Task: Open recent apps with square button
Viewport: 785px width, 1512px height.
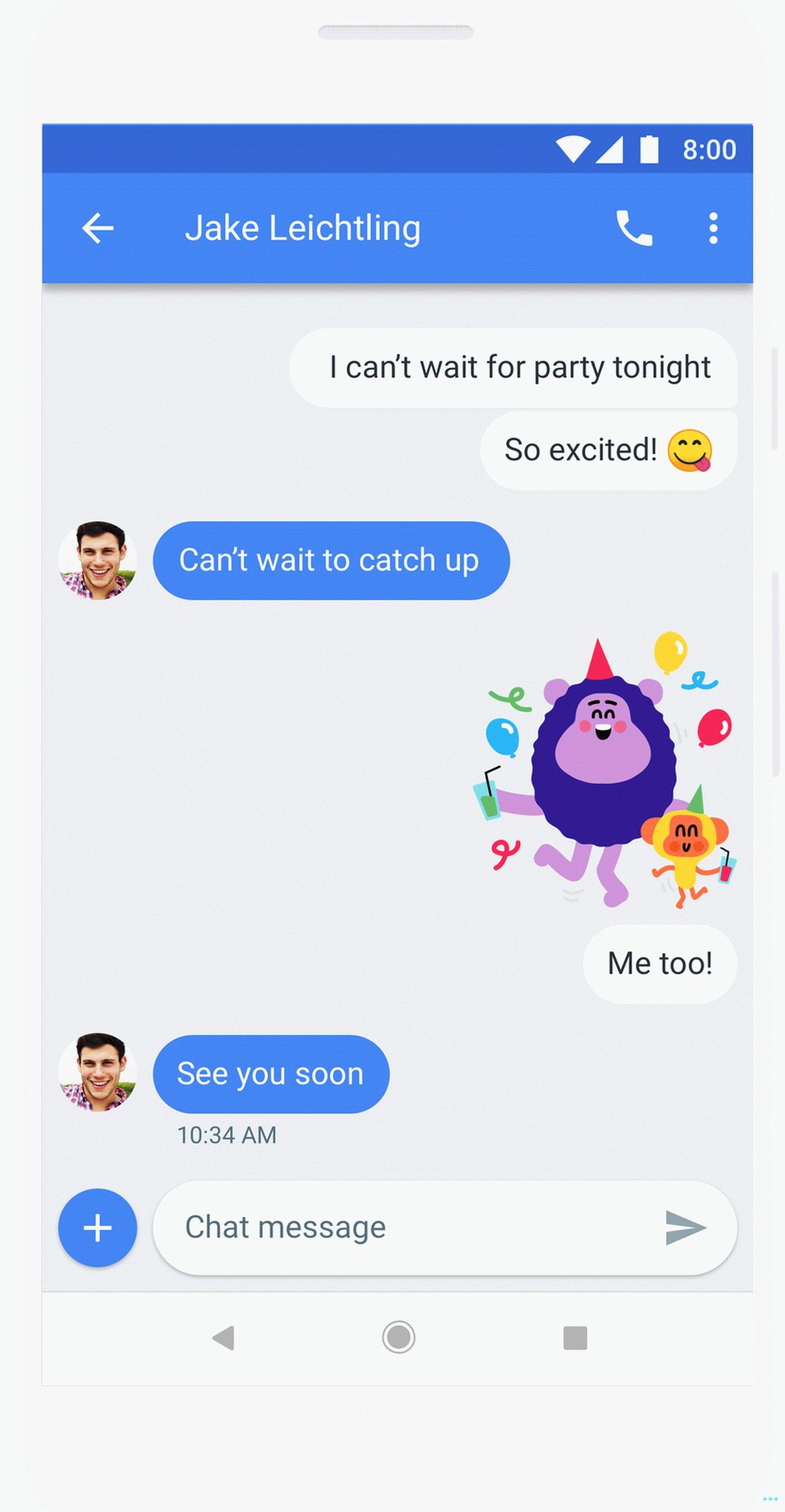Action: [x=575, y=1337]
